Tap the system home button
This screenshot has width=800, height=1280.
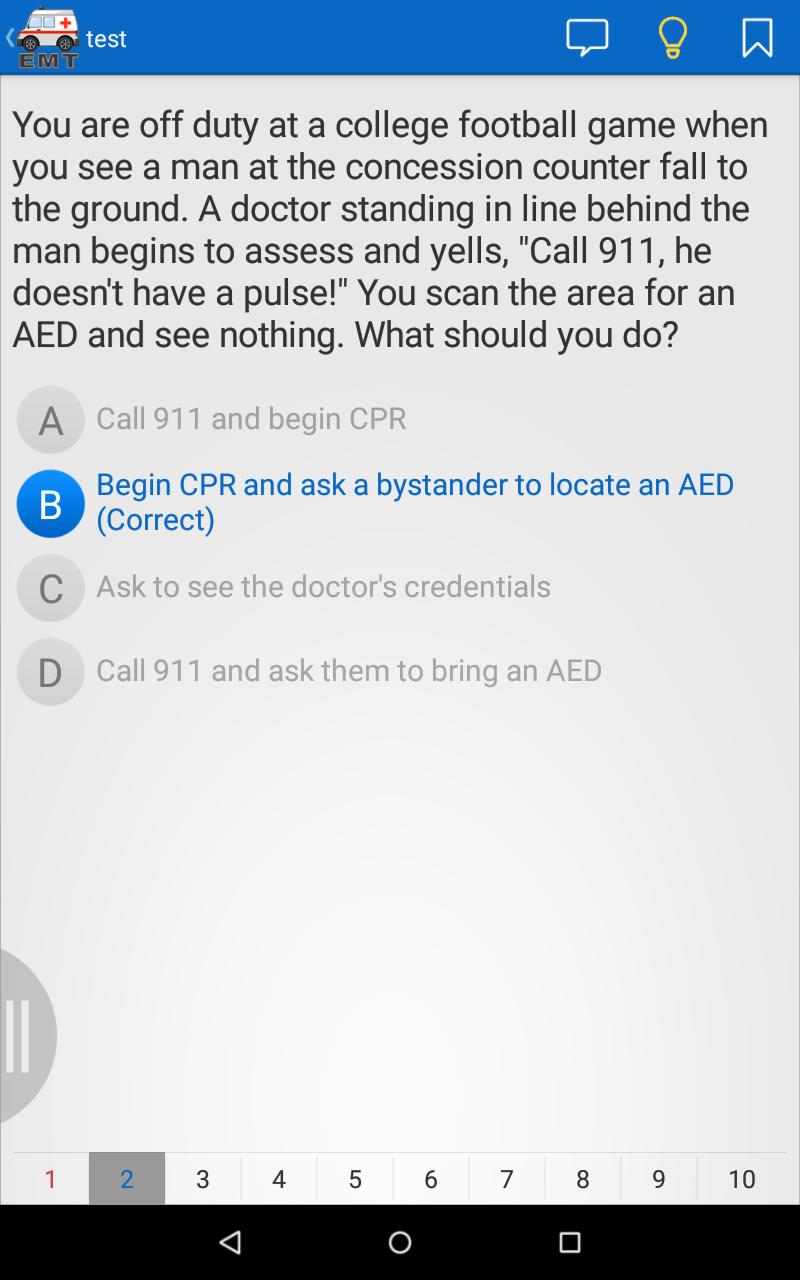point(400,1242)
